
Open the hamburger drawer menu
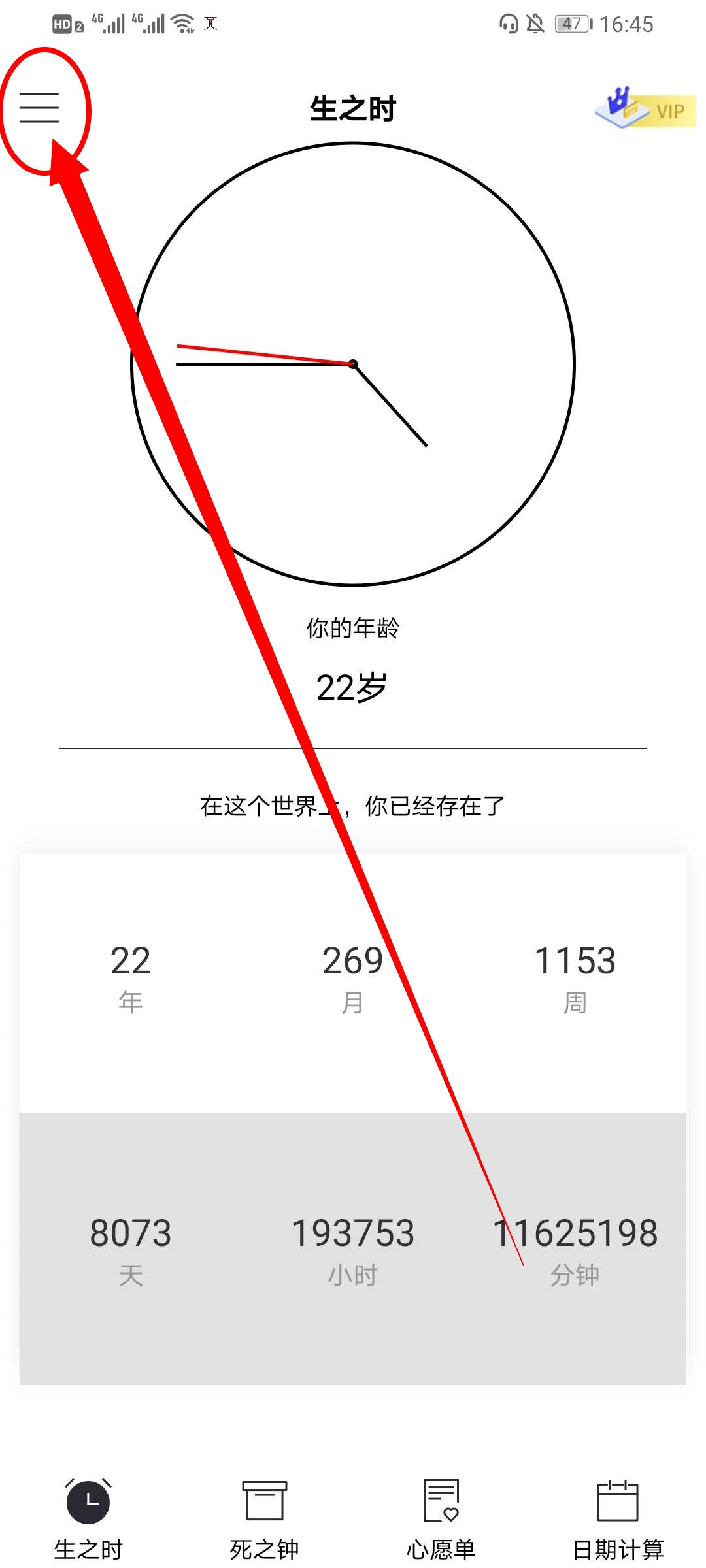pyautogui.click(x=39, y=108)
